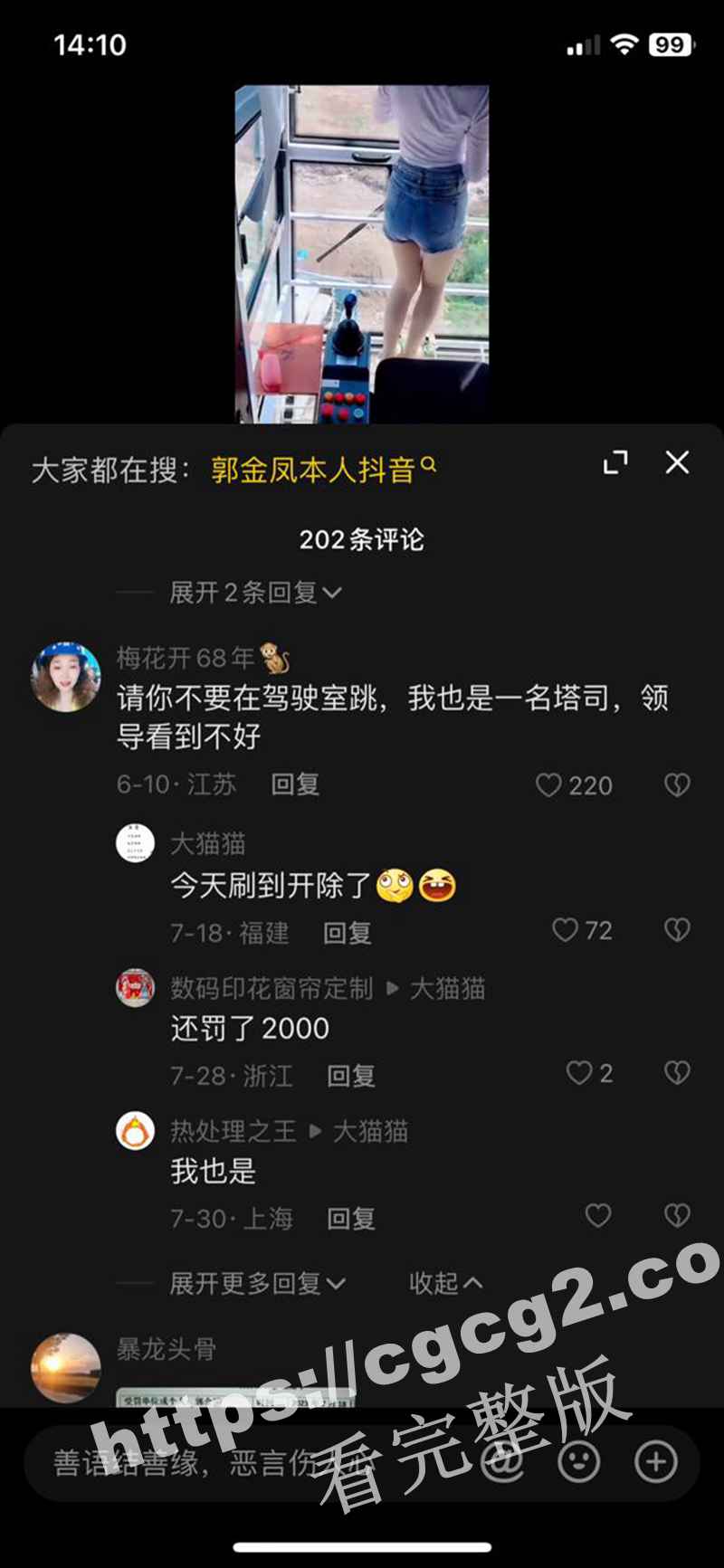This screenshot has width=724, height=1568.
Task: Like 梅花开68年's comment
Action: click(549, 785)
